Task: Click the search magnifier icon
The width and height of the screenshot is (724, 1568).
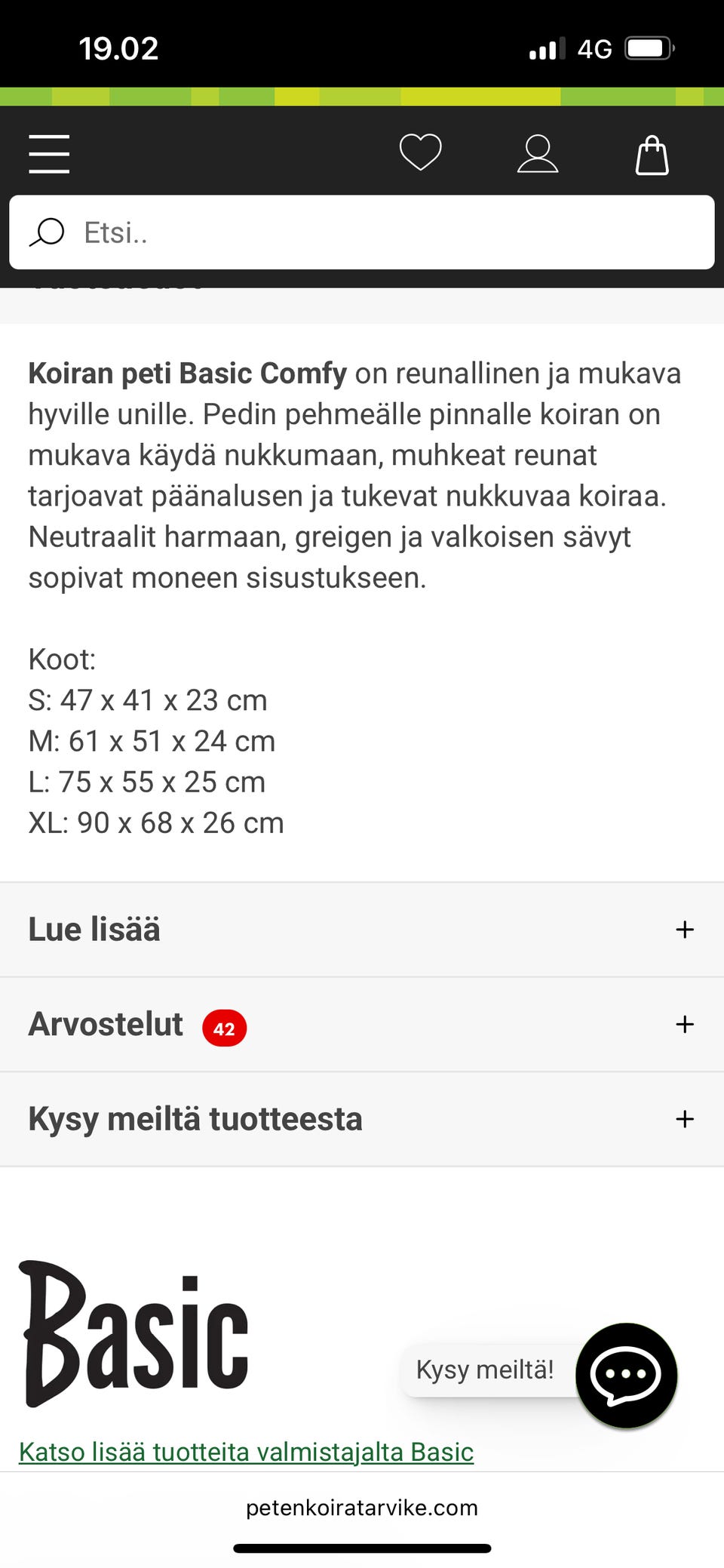Action: (x=47, y=232)
